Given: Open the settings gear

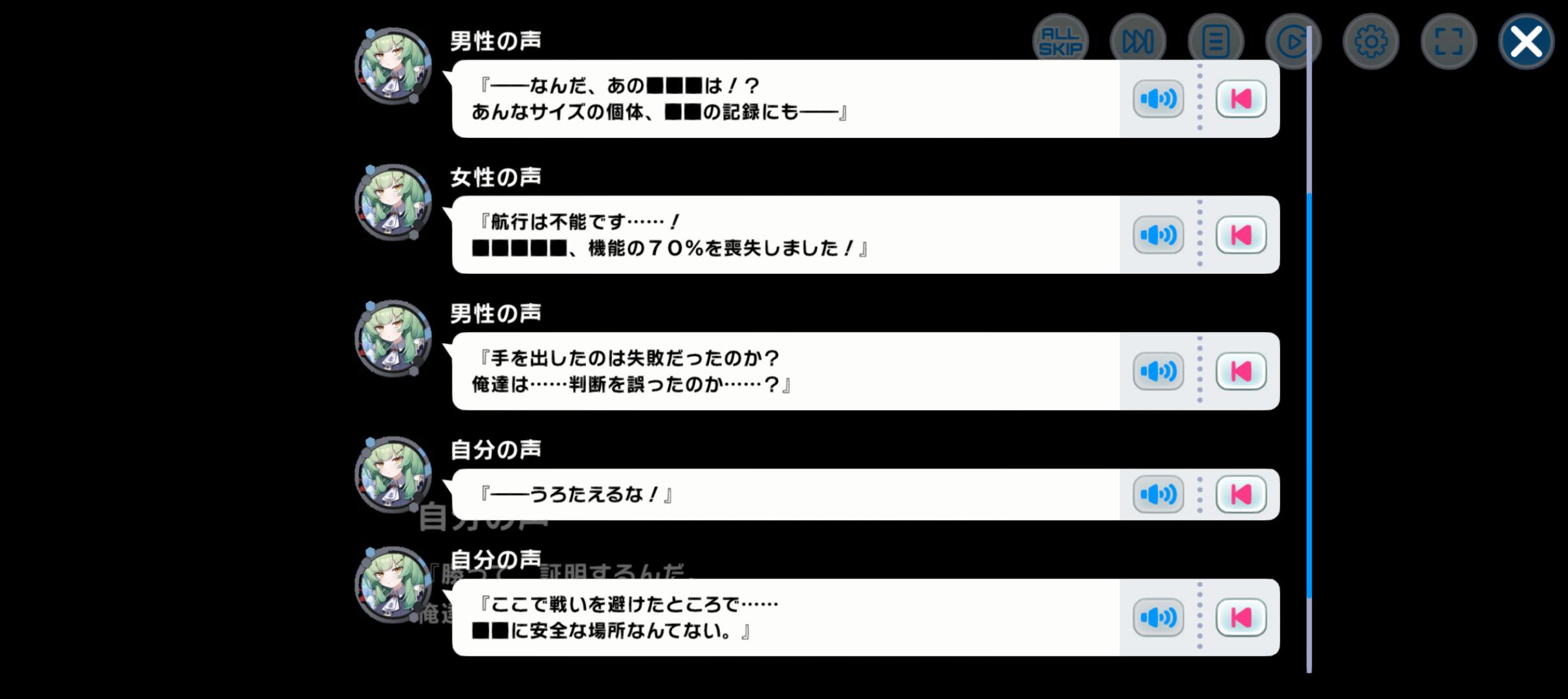Looking at the screenshot, I should (1371, 42).
